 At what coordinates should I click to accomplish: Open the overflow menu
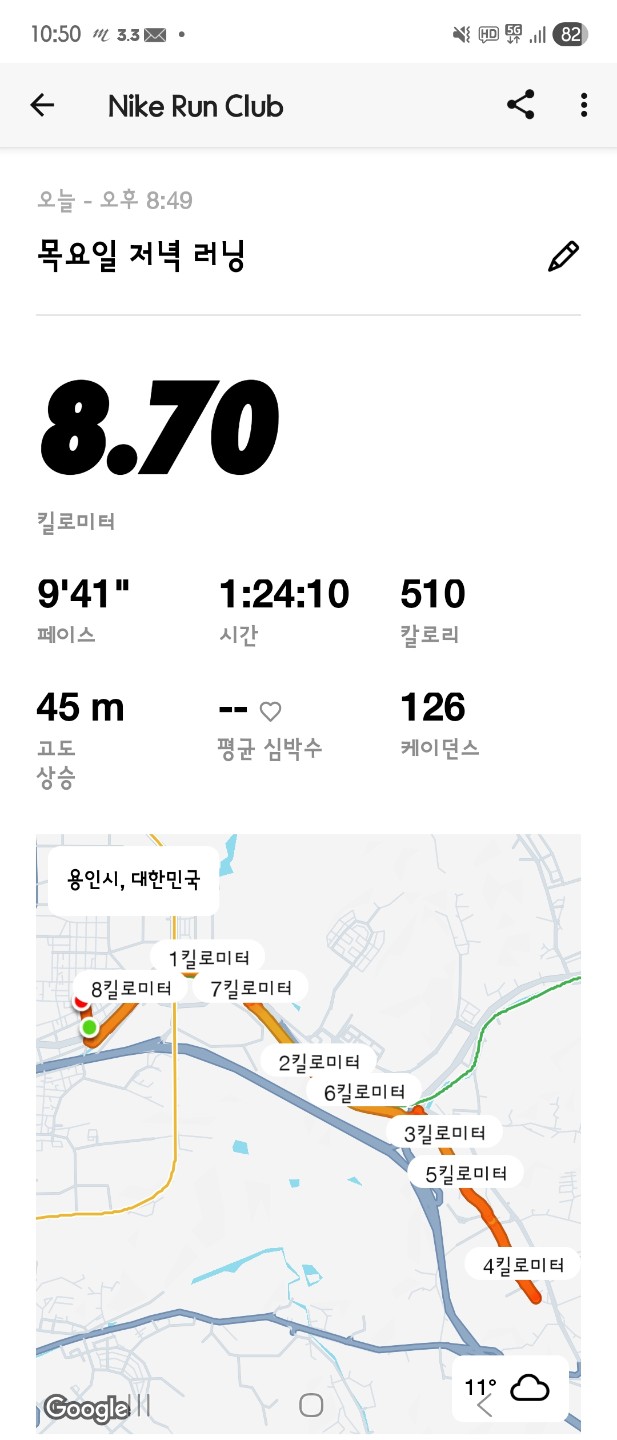point(583,105)
